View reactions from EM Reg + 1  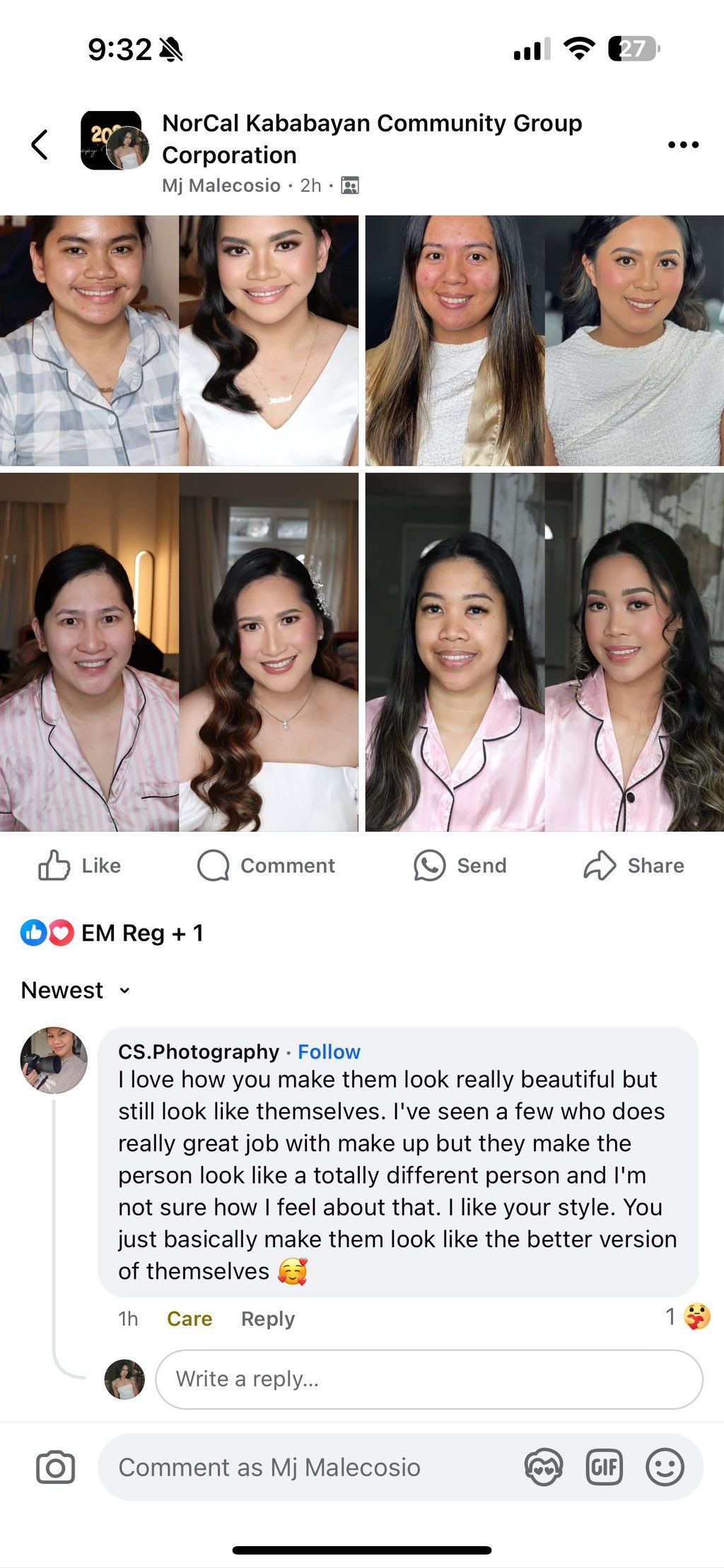(113, 933)
